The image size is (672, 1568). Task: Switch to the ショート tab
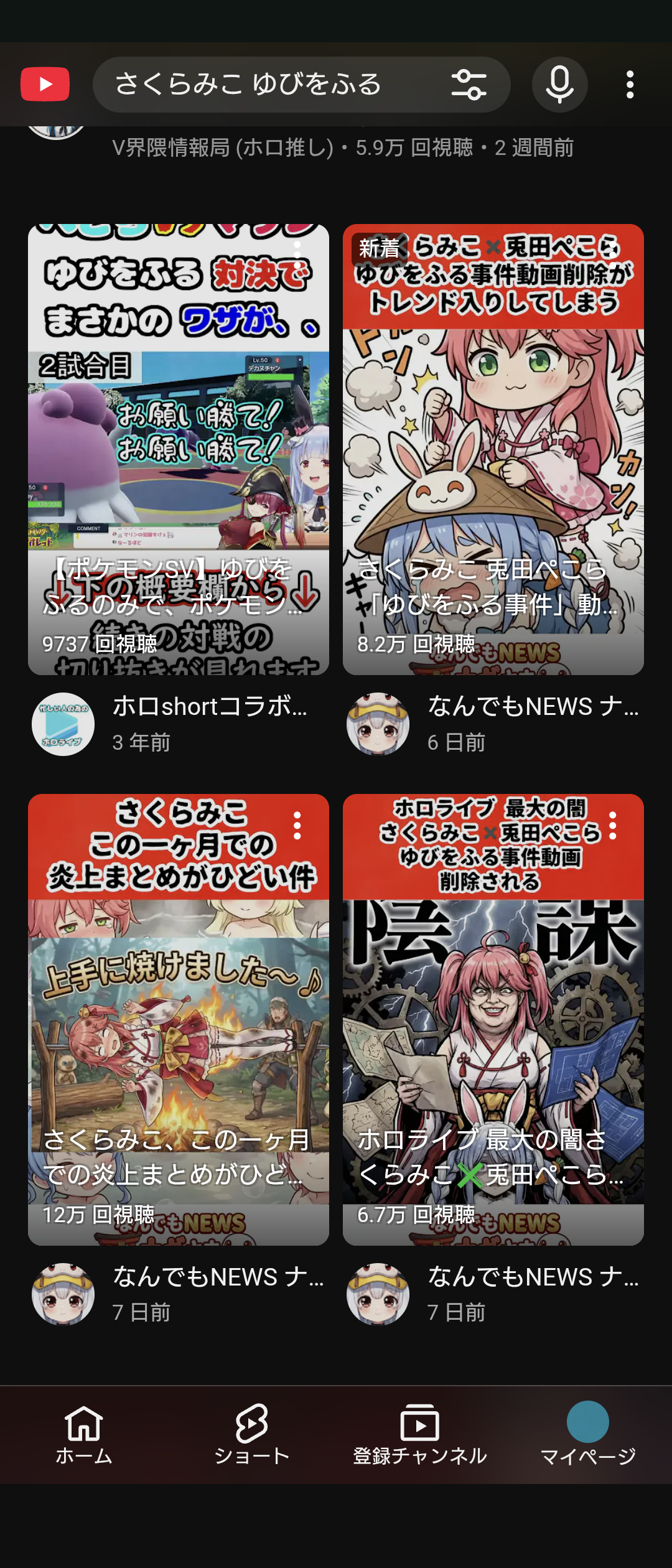252,1434
